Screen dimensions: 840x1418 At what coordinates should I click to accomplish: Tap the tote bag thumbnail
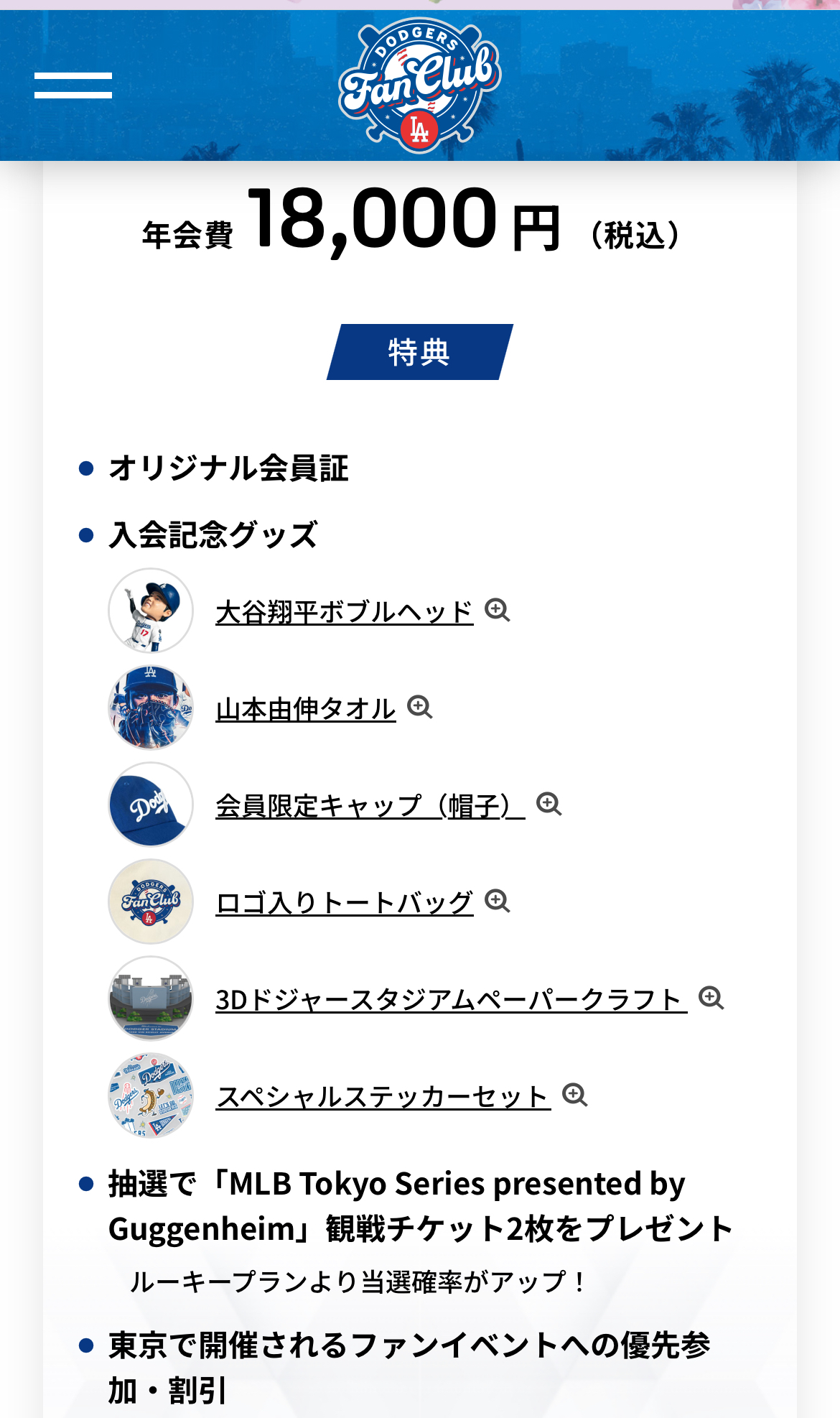[151, 902]
